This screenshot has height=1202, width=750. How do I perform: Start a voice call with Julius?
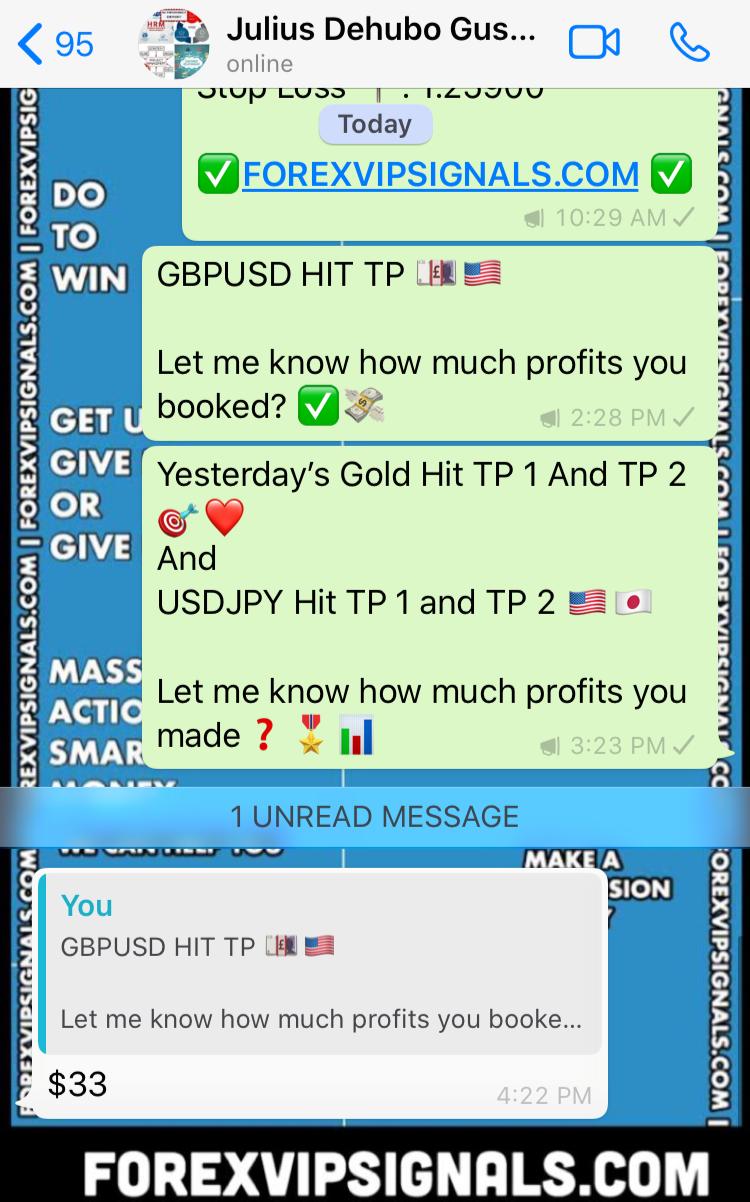[x=689, y=43]
